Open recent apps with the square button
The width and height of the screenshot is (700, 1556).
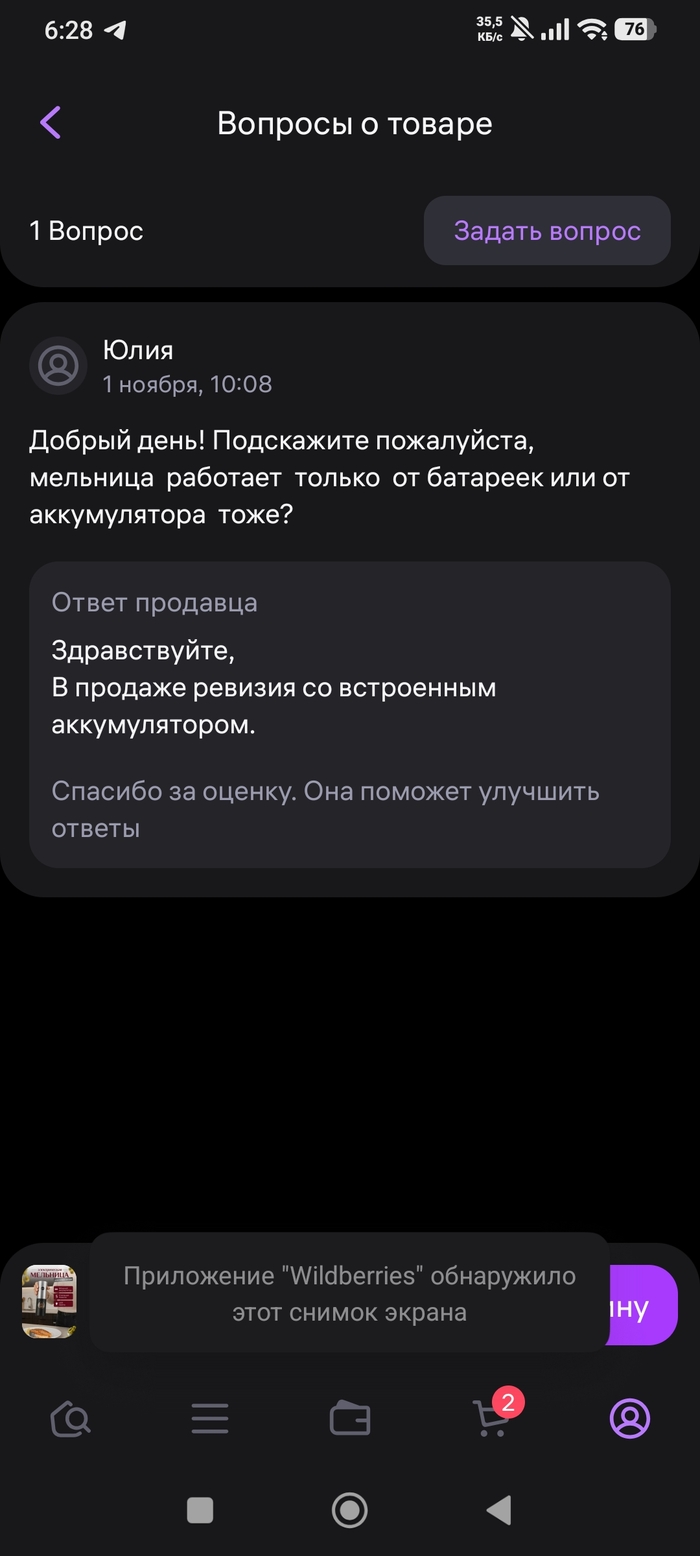pyautogui.click(x=200, y=1510)
